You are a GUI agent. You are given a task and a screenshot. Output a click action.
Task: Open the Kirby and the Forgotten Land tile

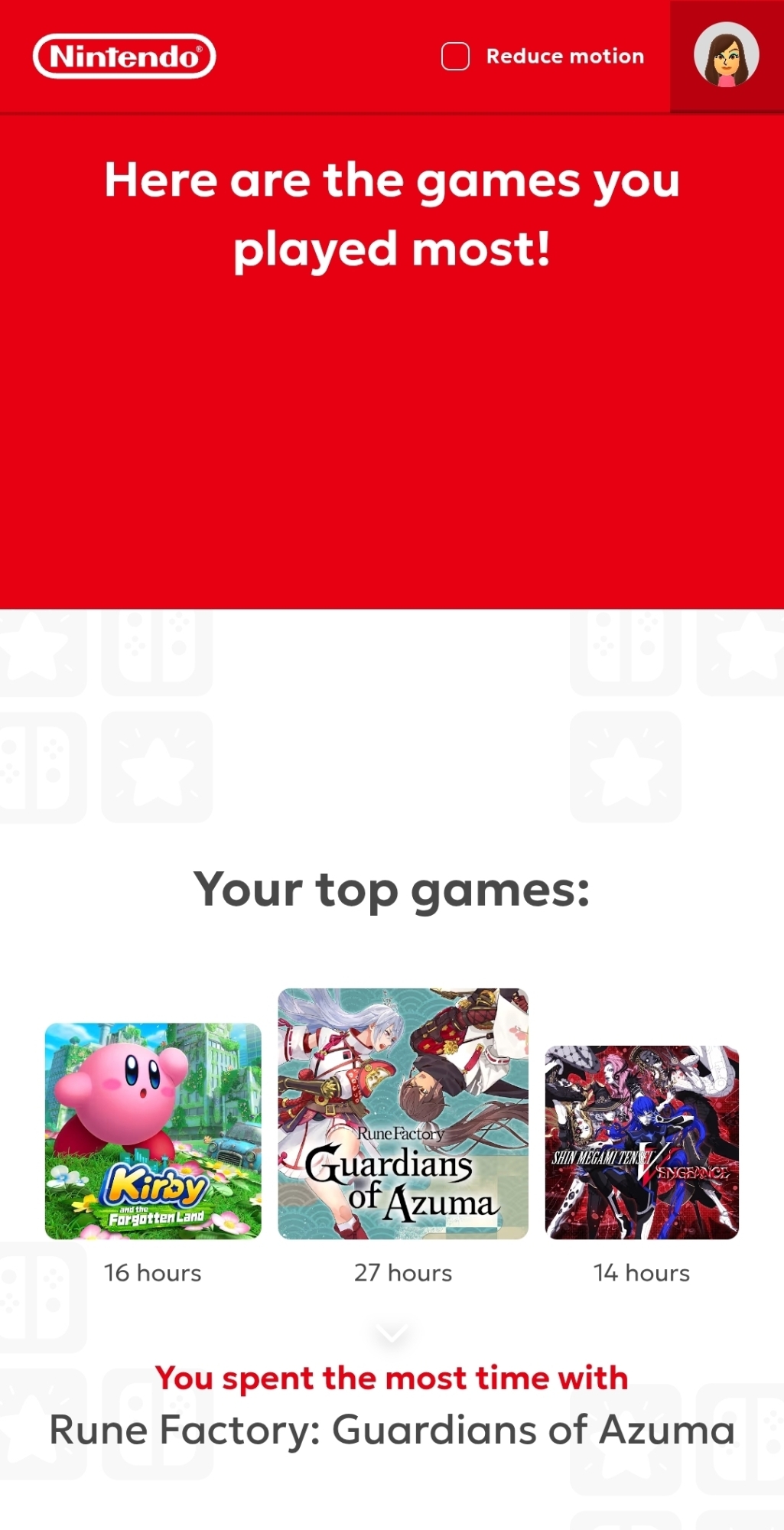tap(153, 1131)
